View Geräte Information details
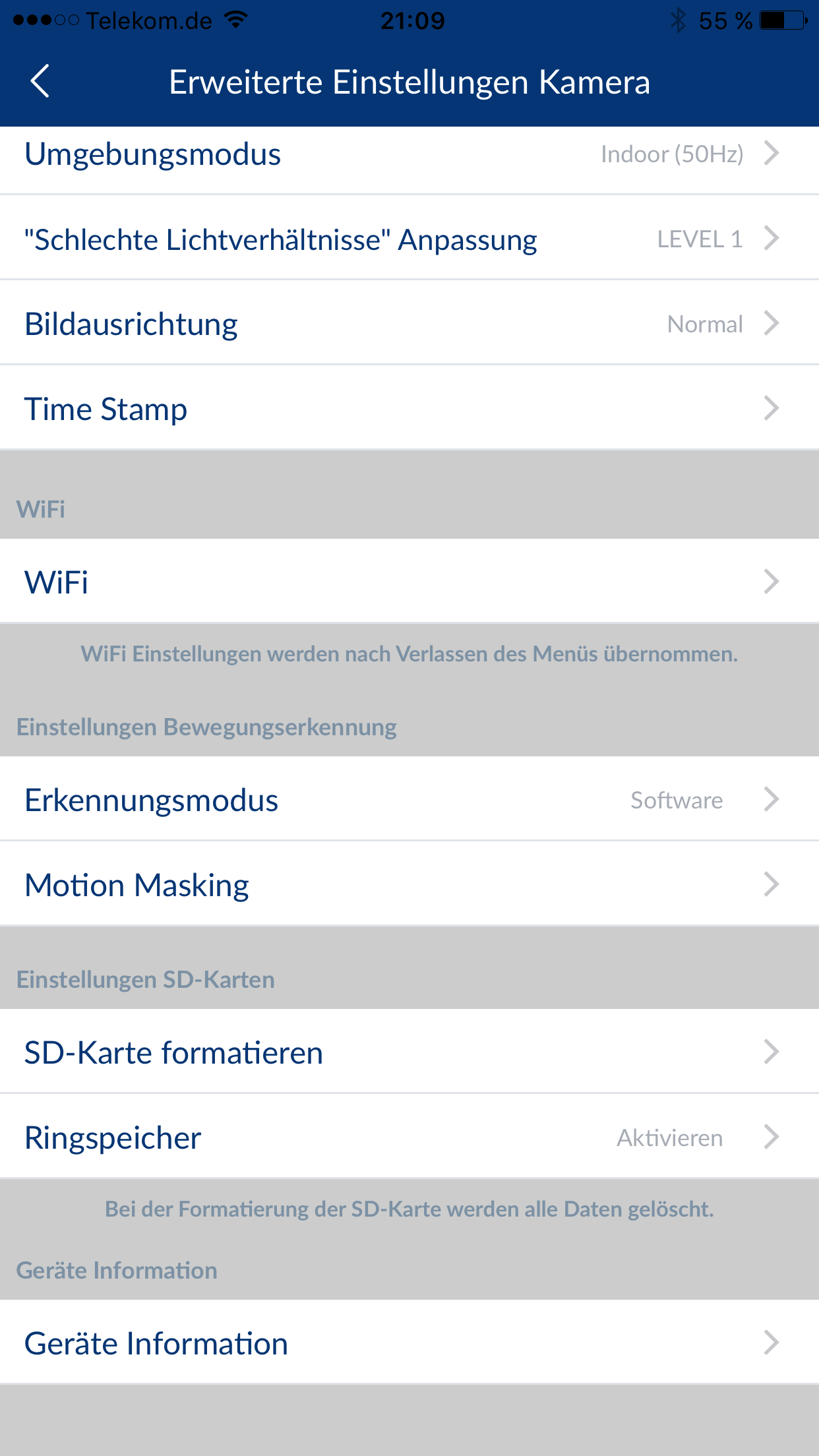Viewport: 819px width, 1456px height. coord(409,1343)
